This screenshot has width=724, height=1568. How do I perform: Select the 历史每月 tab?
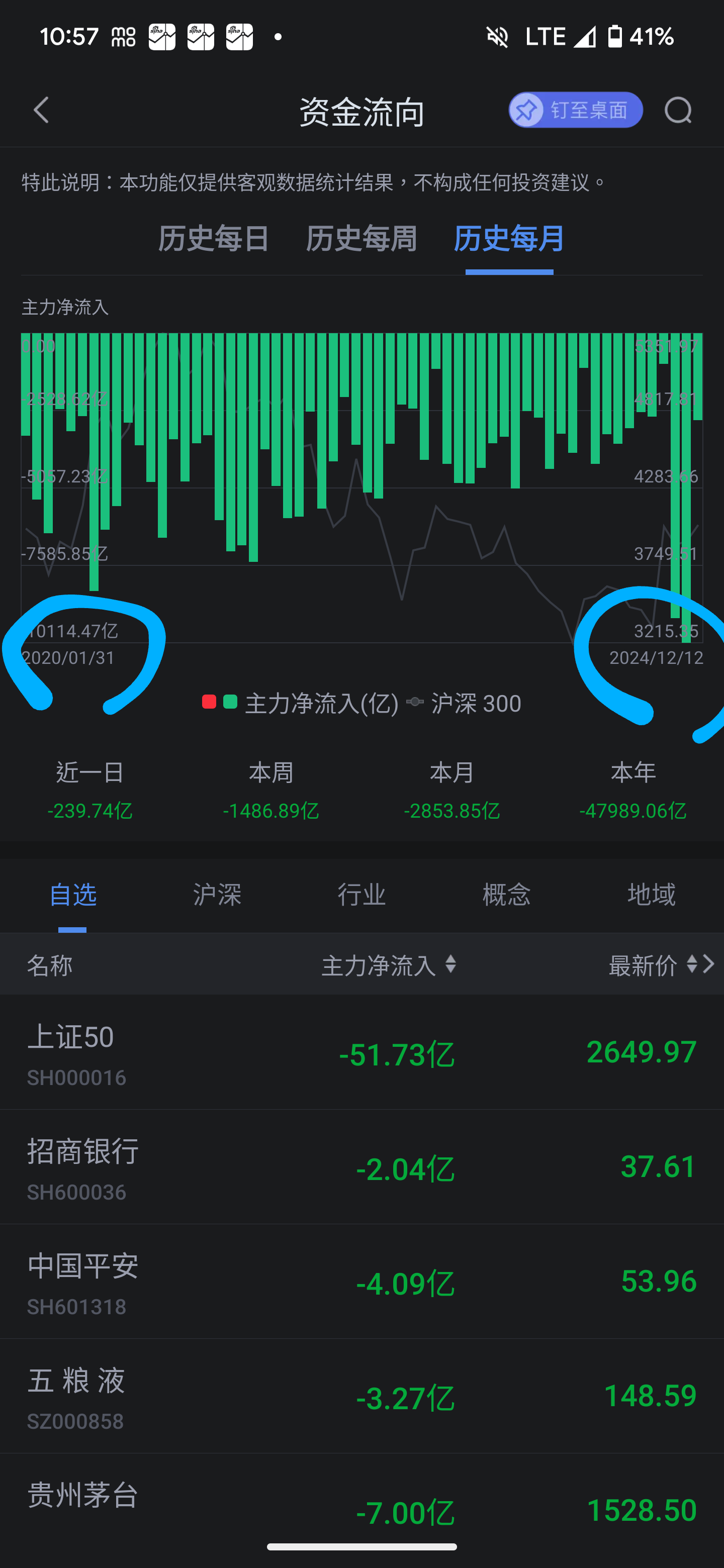click(509, 239)
